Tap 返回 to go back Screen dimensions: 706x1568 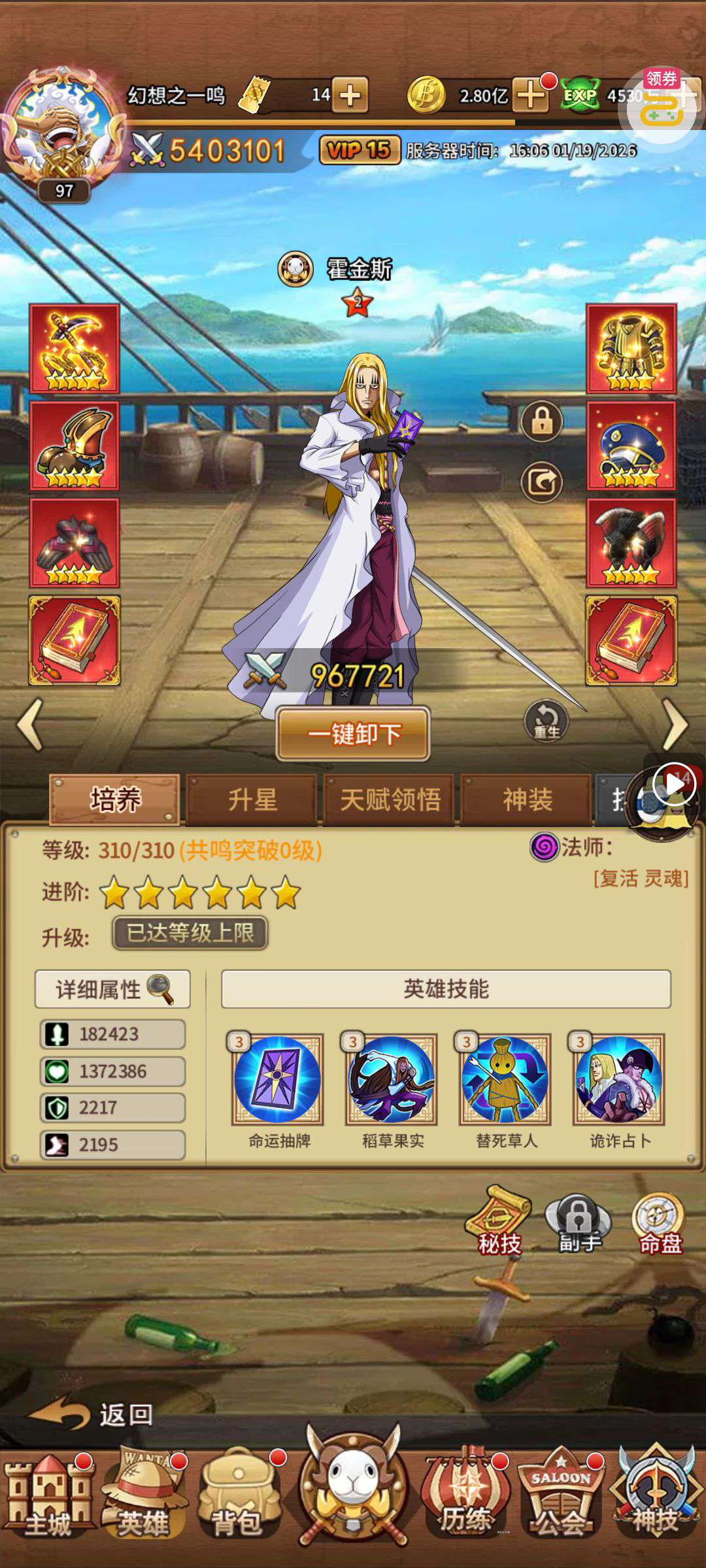click(x=92, y=1414)
